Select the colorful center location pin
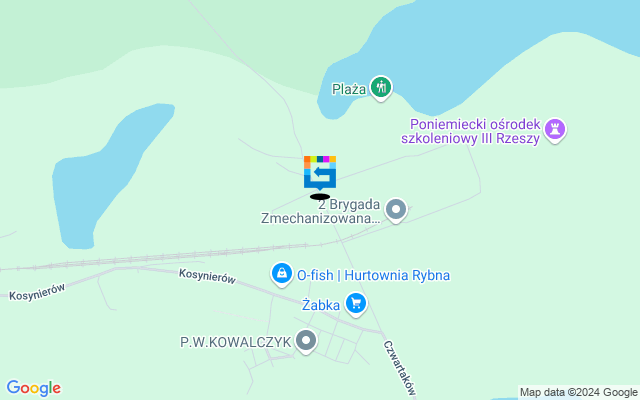This screenshot has height=400, width=640. [x=320, y=172]
